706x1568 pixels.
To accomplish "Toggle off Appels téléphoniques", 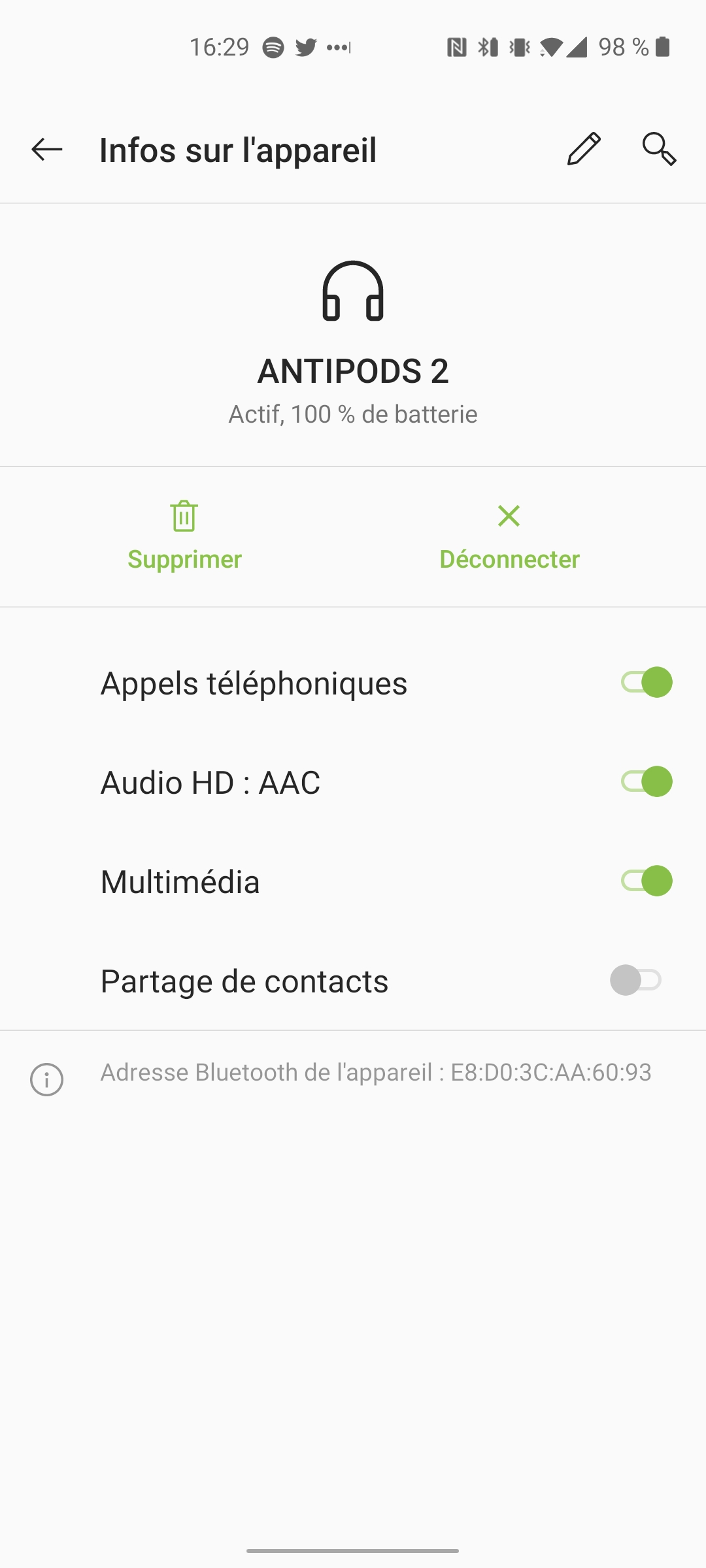I will pyautogui.click(x=647, y=683).
